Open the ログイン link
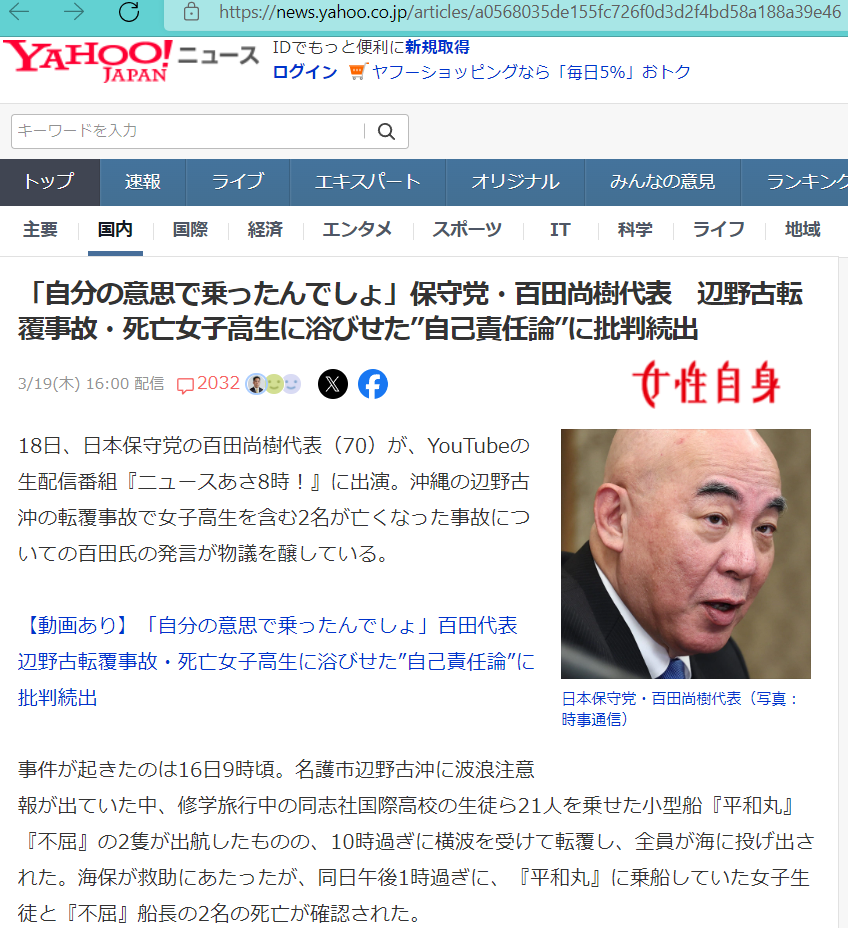Image resolution: width=848 pixels, height=928 pixels. tap(304, 72)
